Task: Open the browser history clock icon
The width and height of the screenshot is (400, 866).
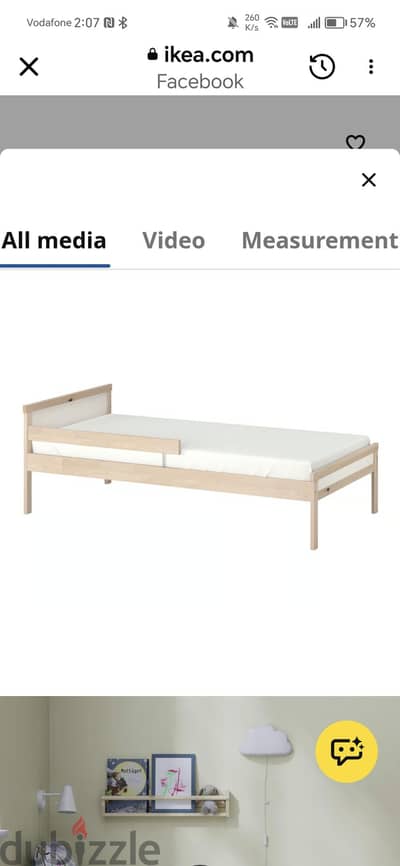Action: pyautogui.click(x=322, y=67)
